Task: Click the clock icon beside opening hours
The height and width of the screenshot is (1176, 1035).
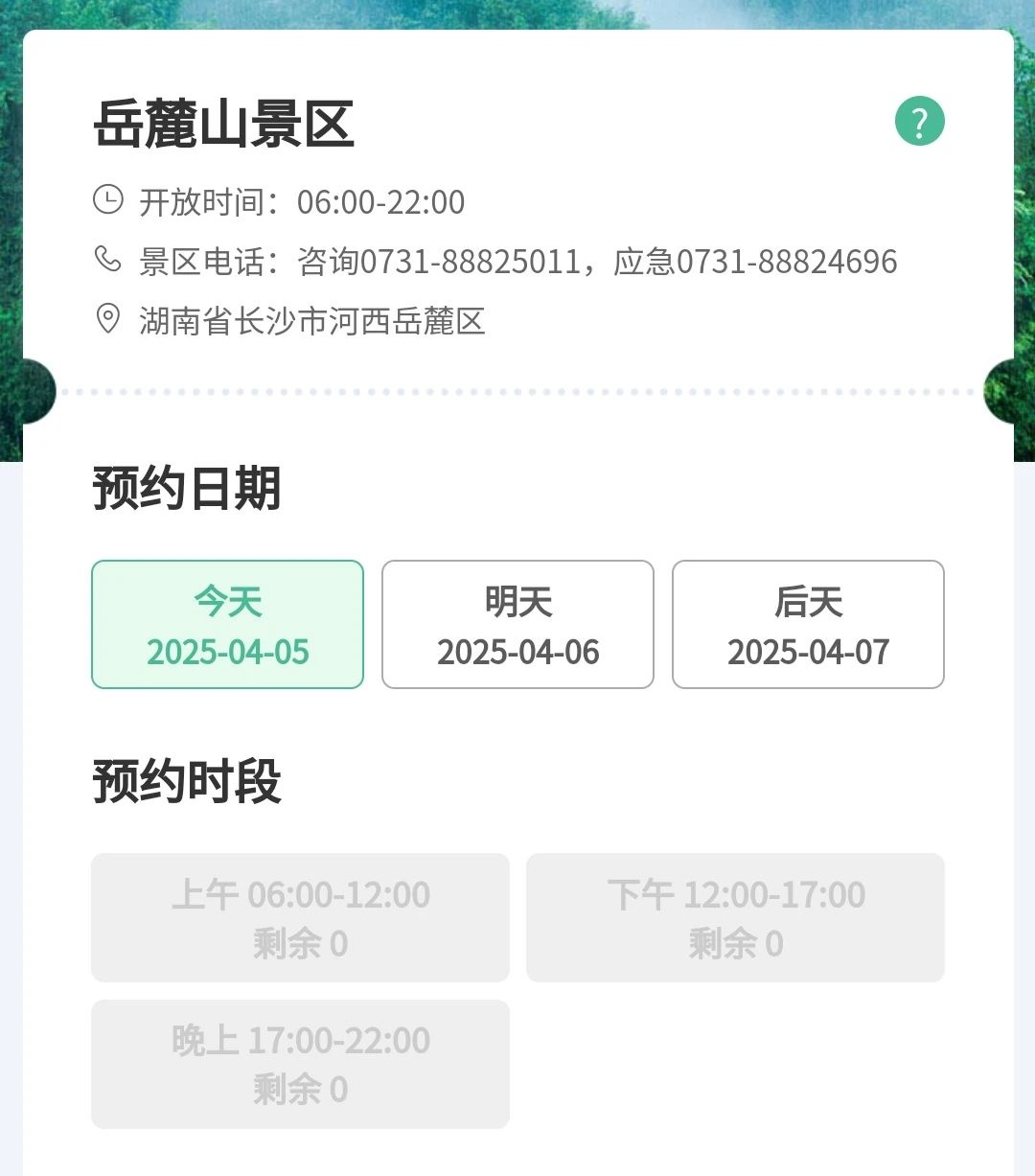Action: click(x=108, y=199)
